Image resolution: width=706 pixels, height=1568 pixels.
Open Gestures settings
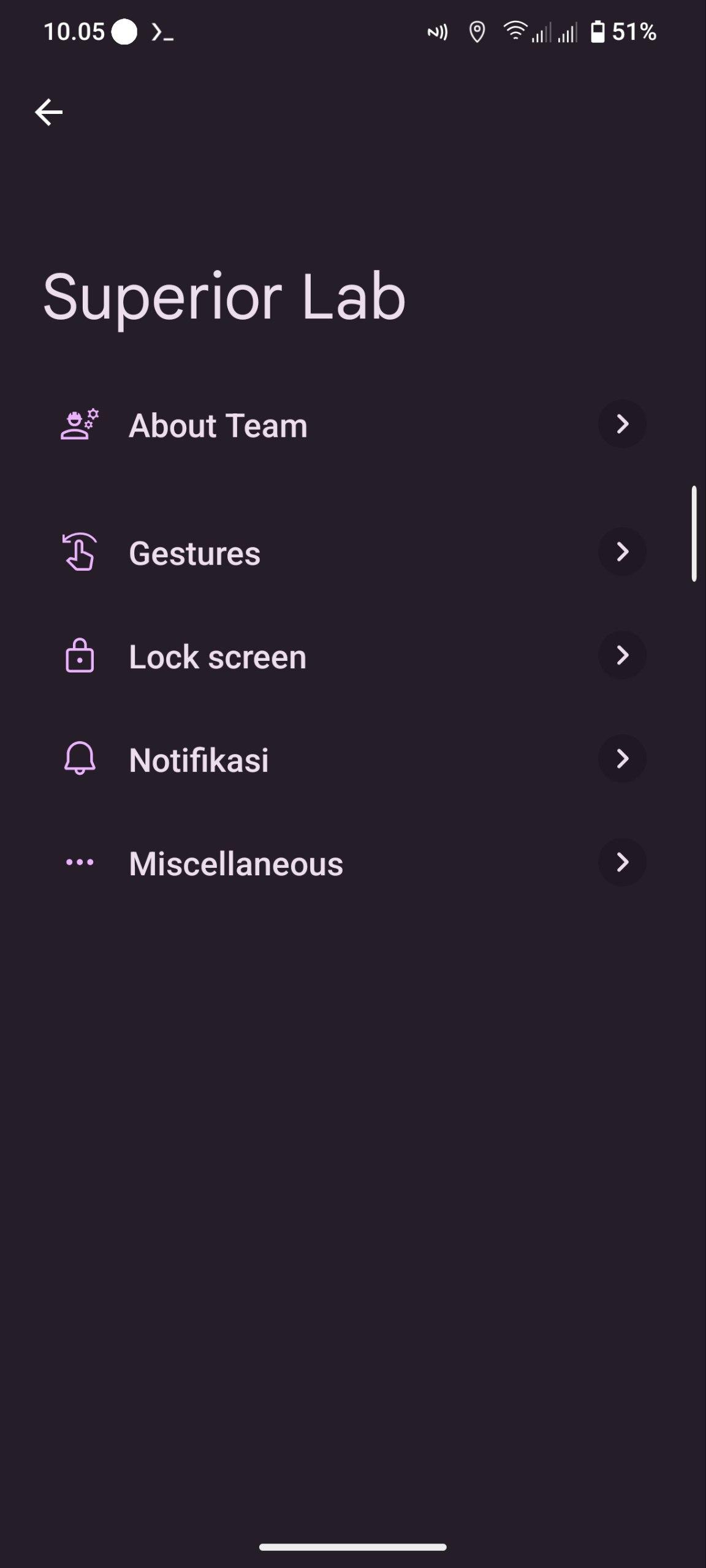353,552
